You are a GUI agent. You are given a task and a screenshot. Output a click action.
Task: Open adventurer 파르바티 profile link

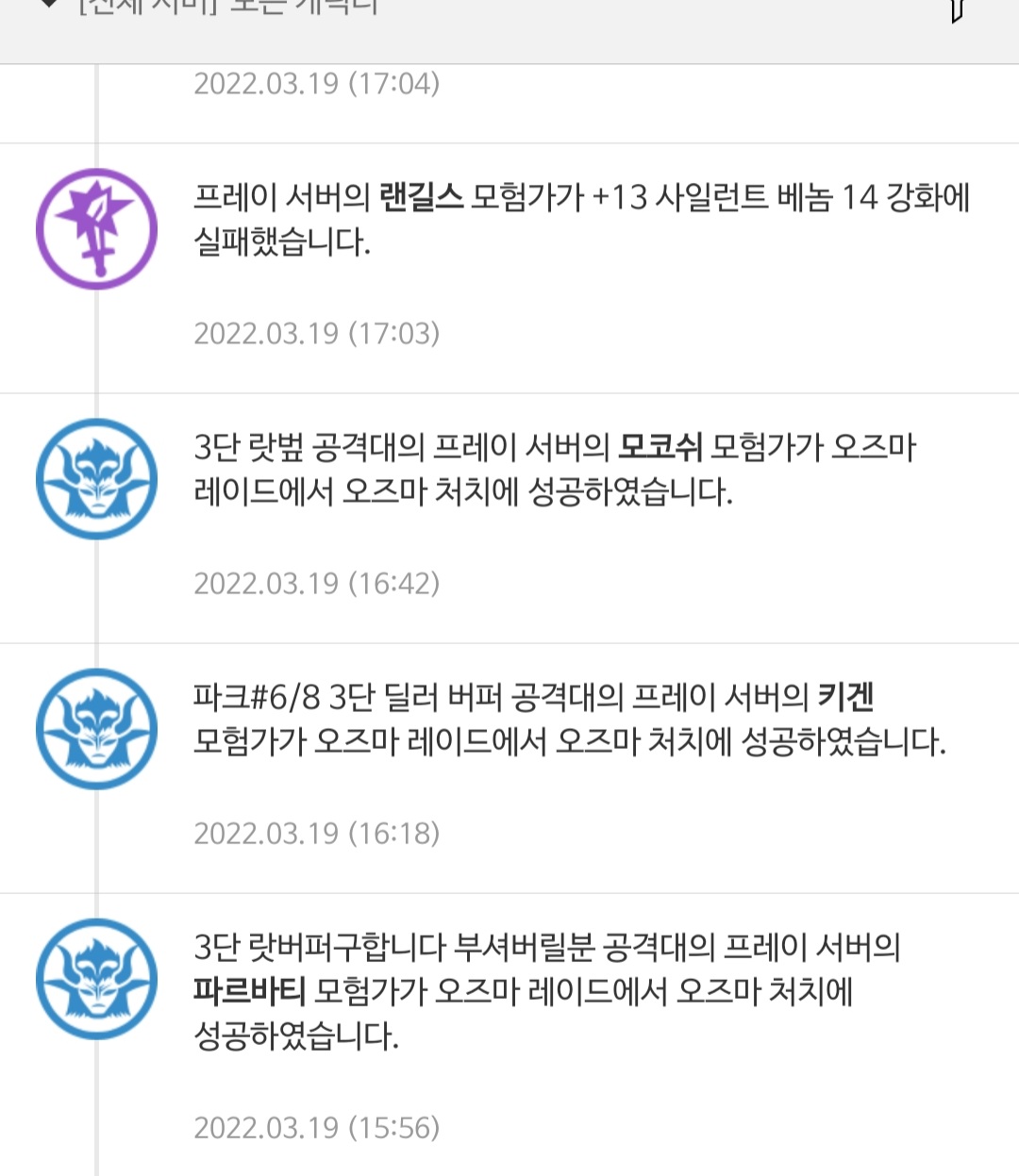pyautogui.click(x=249, y=991)
